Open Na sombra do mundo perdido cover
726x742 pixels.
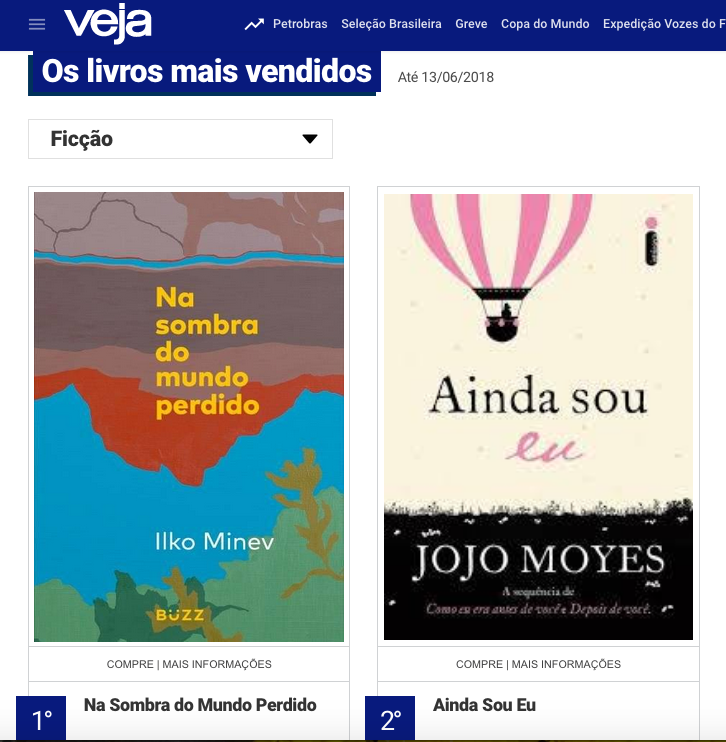189,417
